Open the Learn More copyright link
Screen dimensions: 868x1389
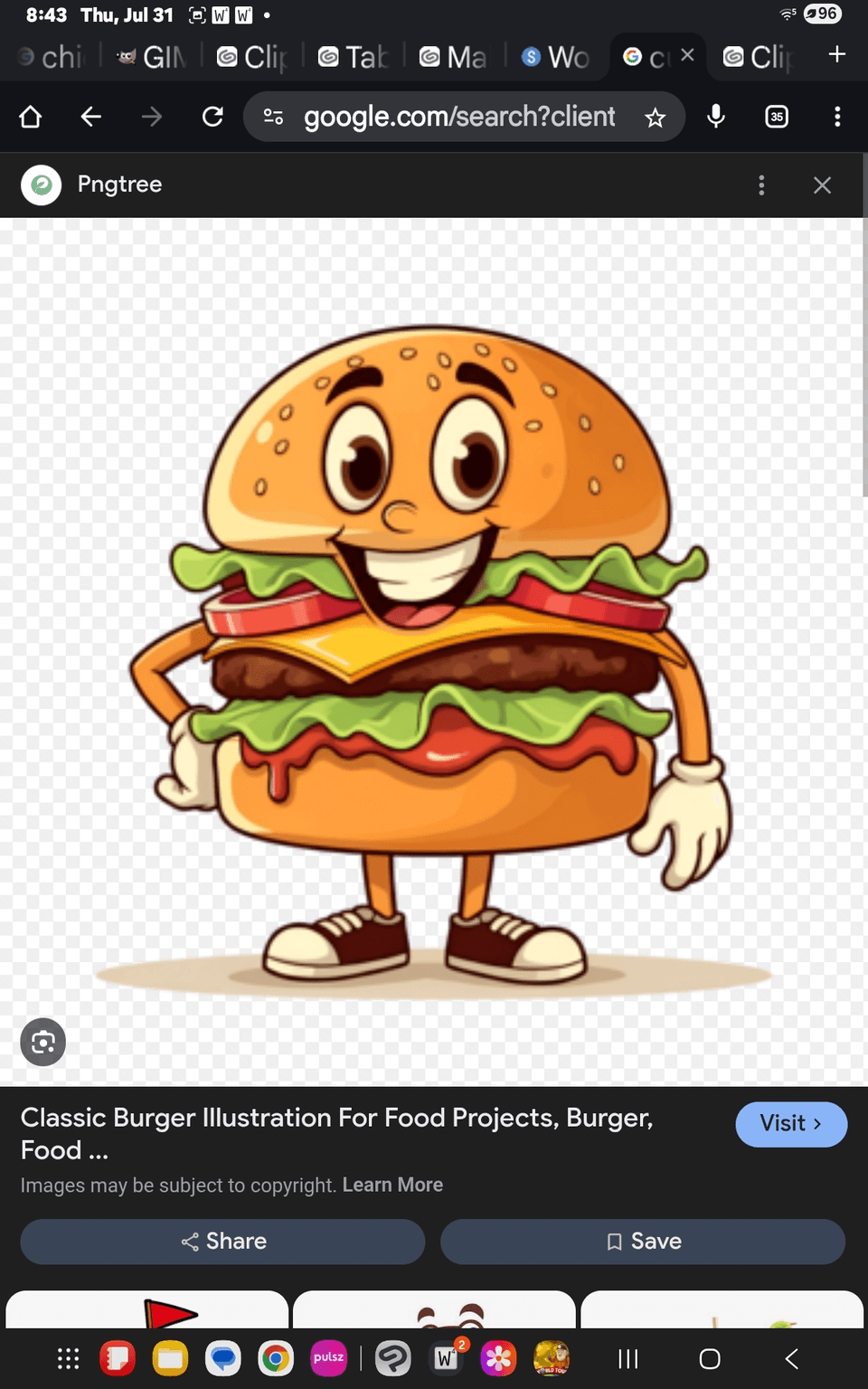coord(392,1185)
